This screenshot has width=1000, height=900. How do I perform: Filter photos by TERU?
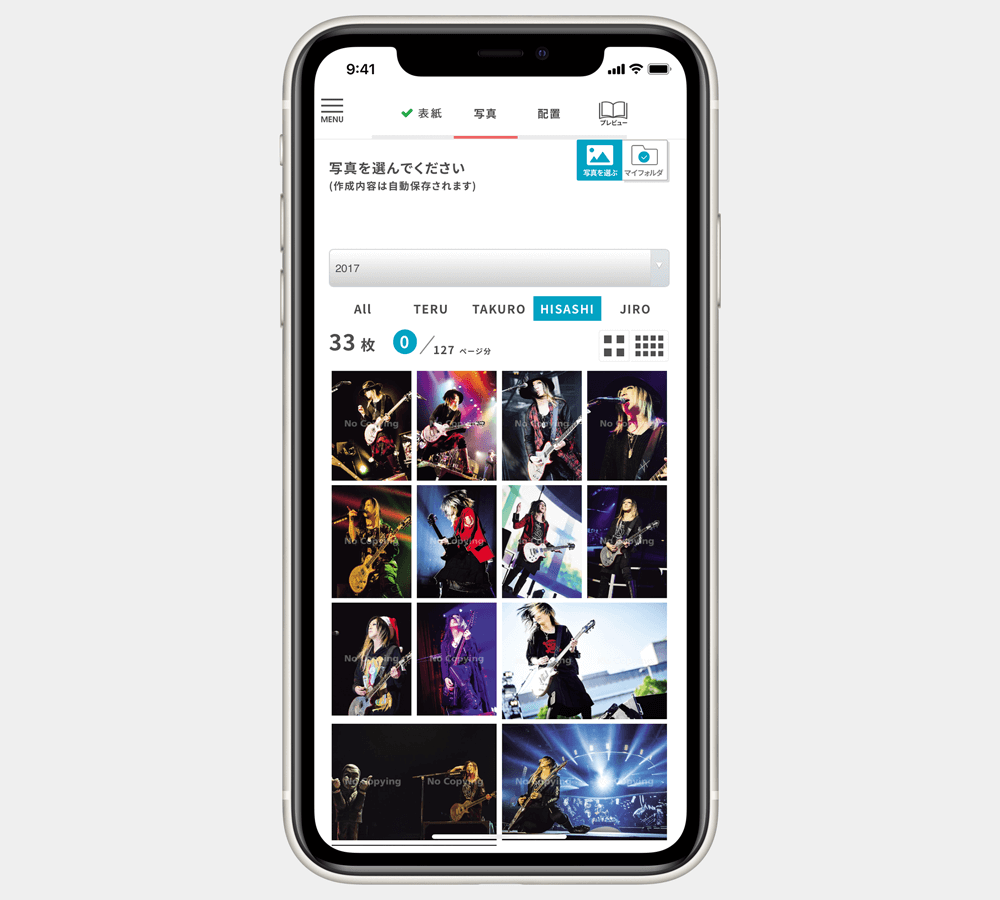click(431, 309)
